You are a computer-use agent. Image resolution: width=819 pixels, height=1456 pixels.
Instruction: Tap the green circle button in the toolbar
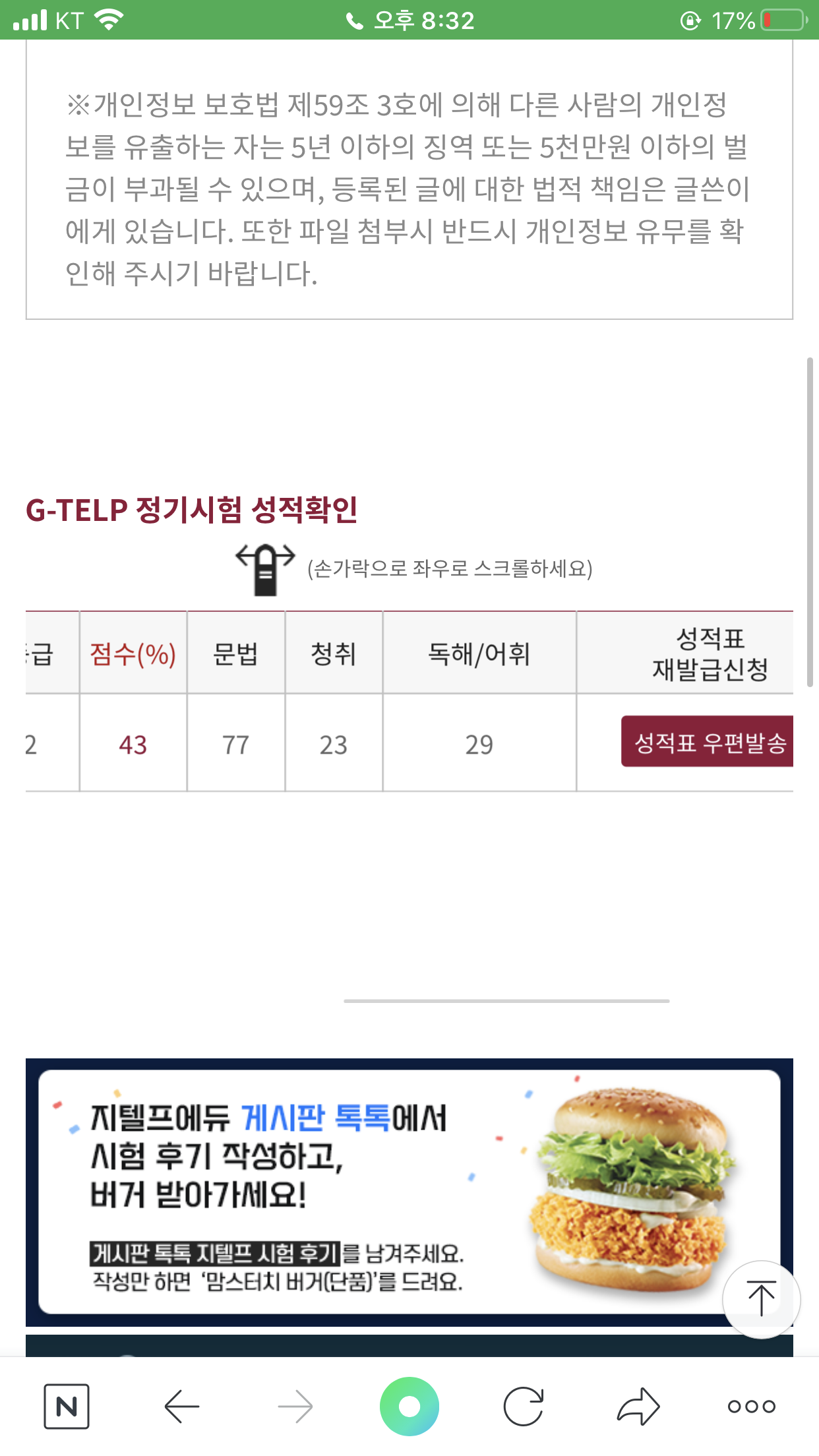pos(409,1407)
